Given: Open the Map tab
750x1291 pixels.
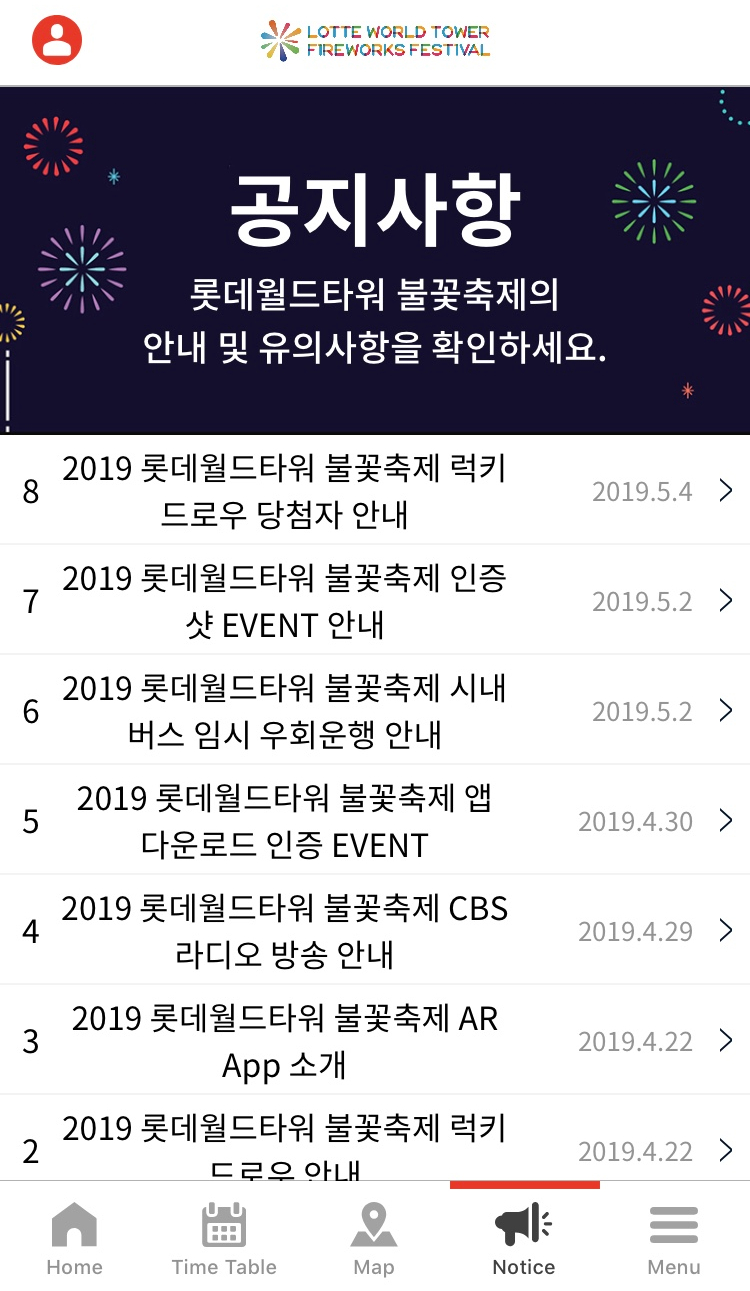Looking at the screenshot, I should 375,1238.
